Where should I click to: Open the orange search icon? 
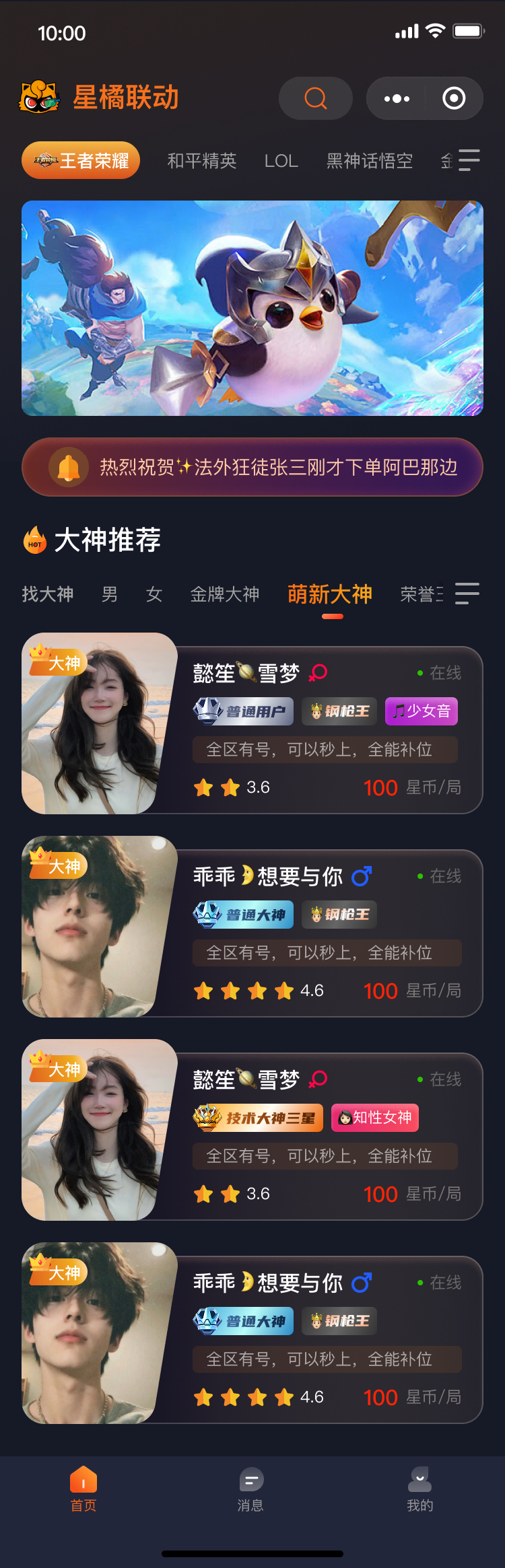tap(315, 98)
